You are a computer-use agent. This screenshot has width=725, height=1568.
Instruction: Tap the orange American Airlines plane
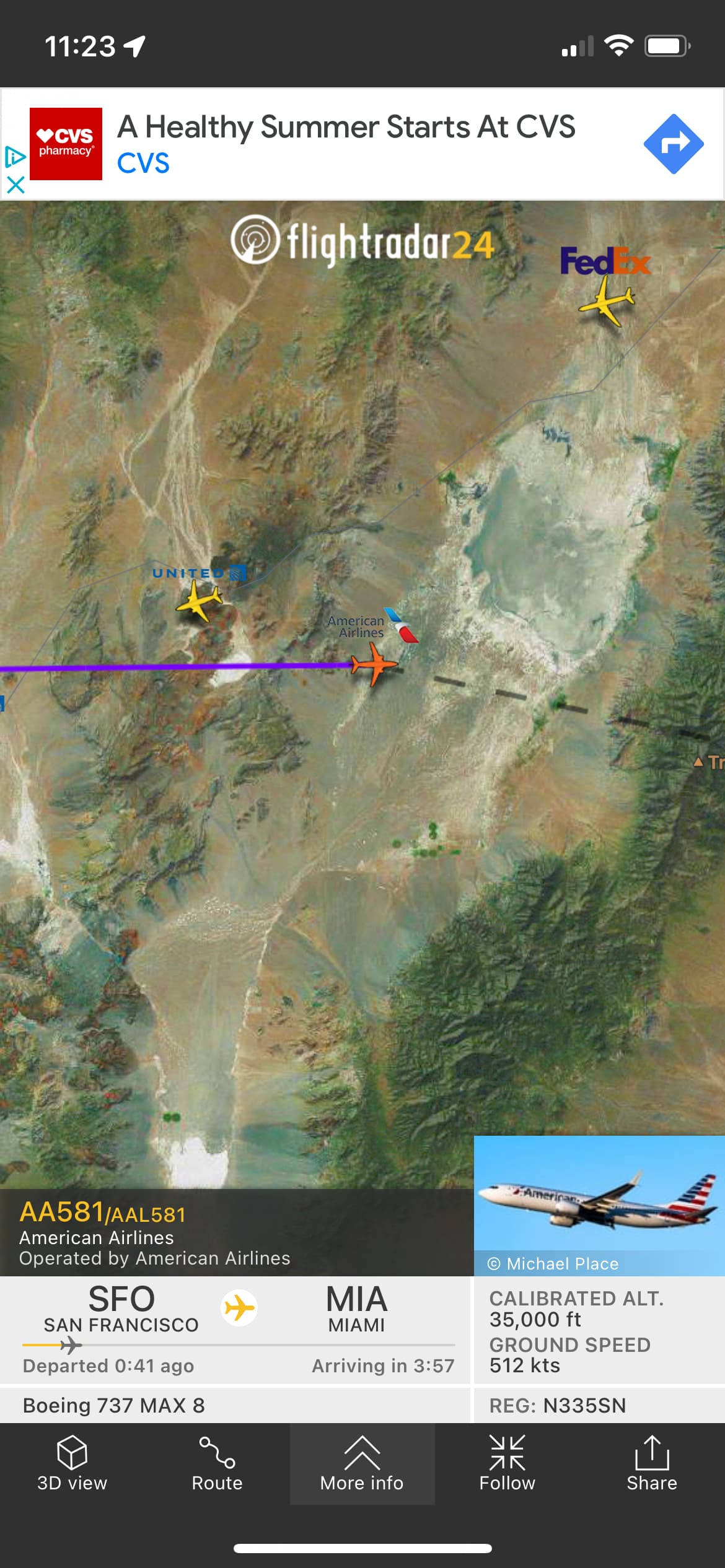click(x=374, y=664)
